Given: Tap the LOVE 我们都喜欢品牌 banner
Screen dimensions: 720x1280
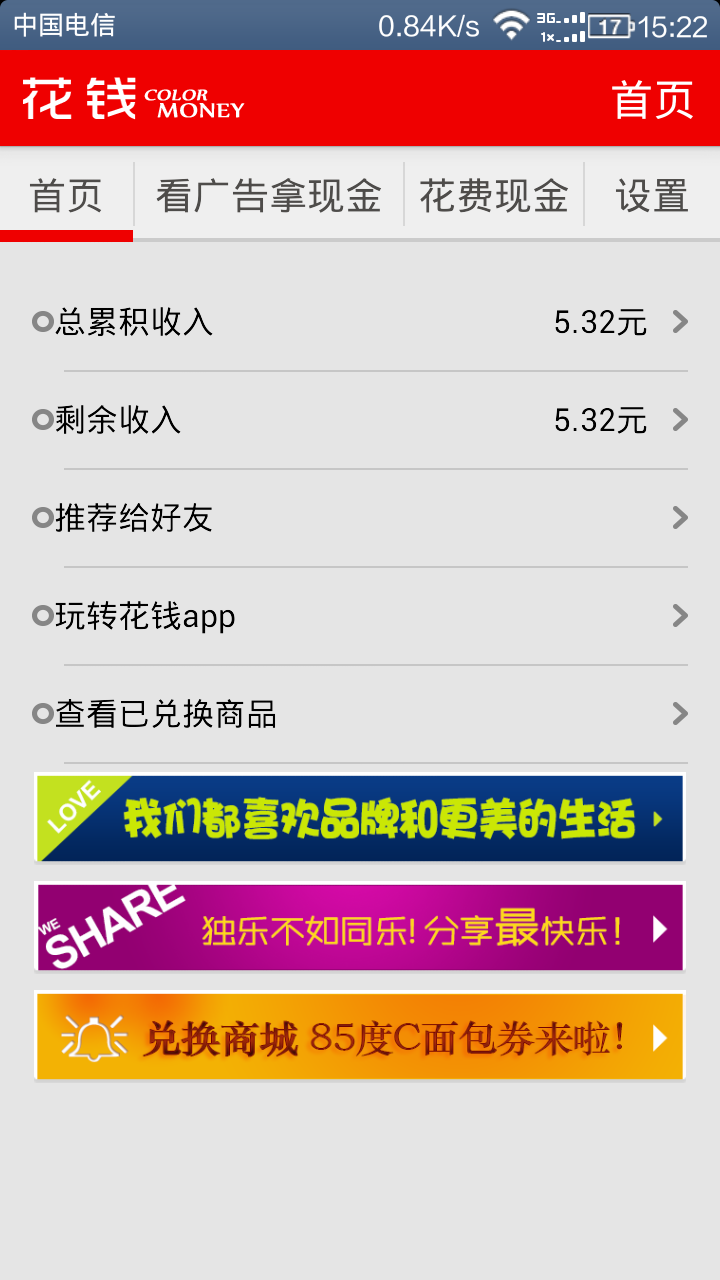Looking at the screenshot, I should point(360,818).
